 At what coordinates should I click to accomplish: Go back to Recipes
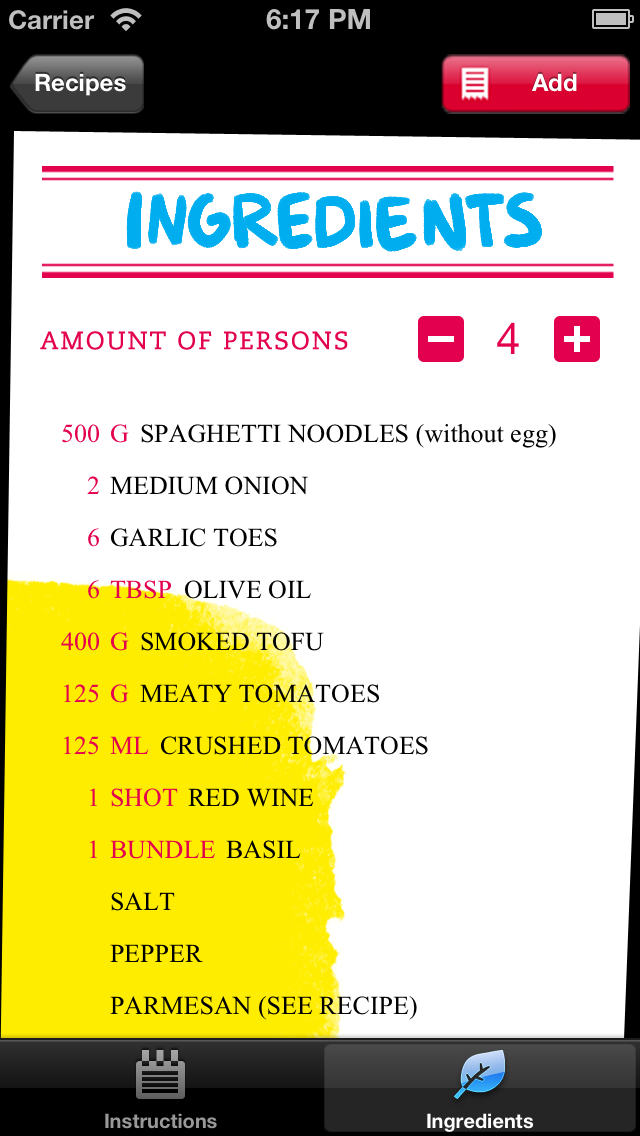[78, 84]
